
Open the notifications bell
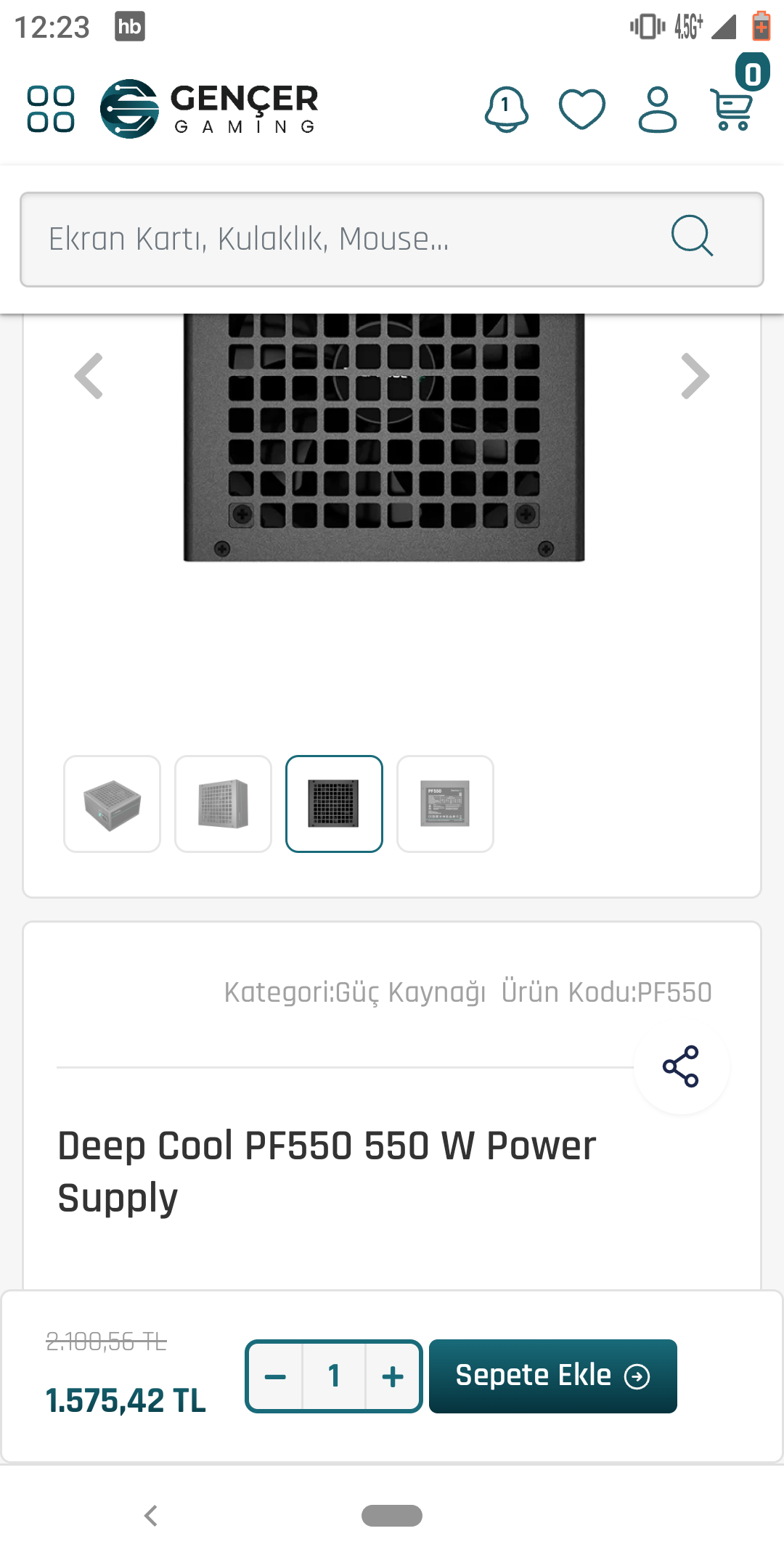pos(506,110)
